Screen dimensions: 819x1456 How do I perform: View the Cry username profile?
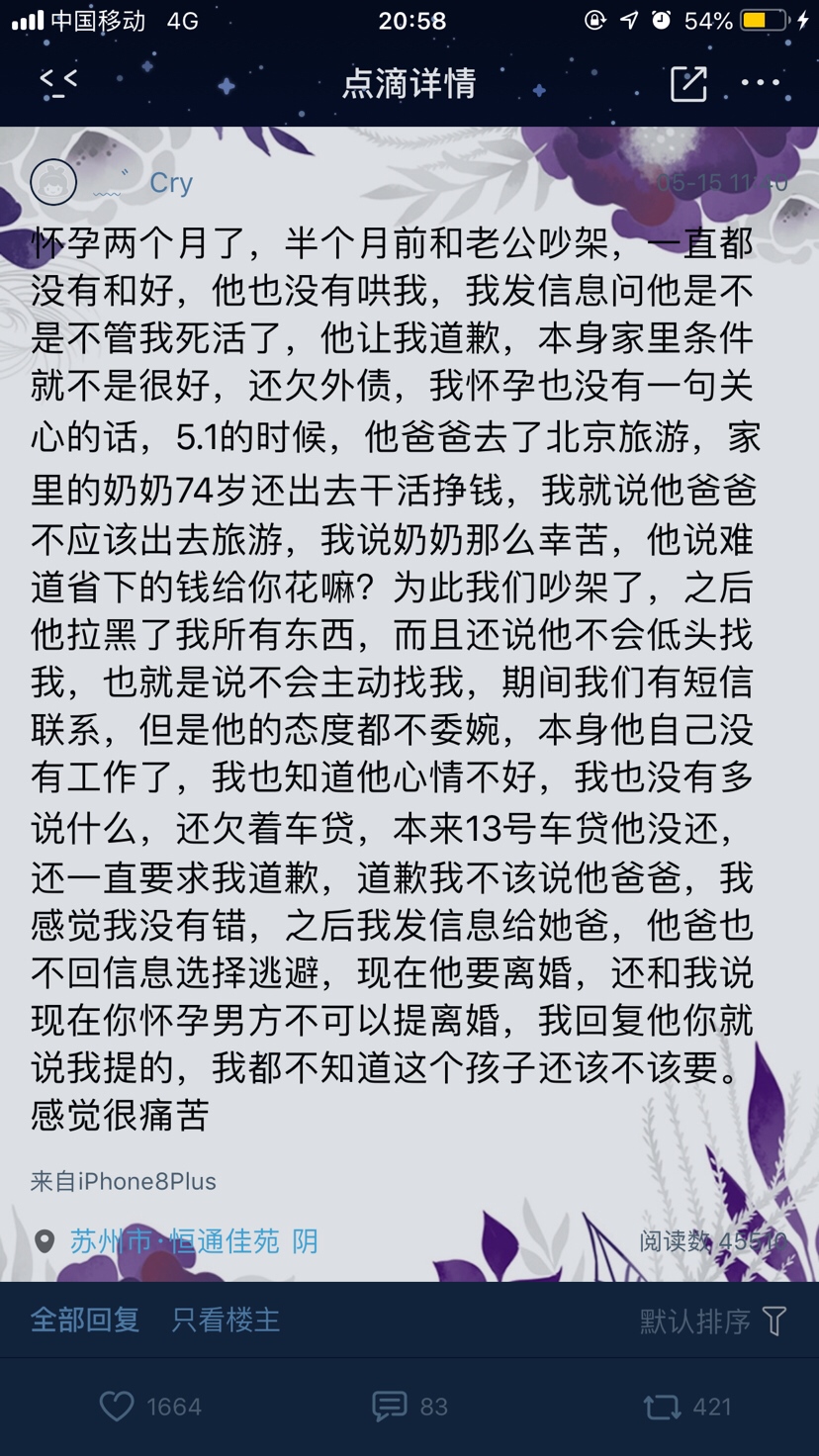point(171,183)
